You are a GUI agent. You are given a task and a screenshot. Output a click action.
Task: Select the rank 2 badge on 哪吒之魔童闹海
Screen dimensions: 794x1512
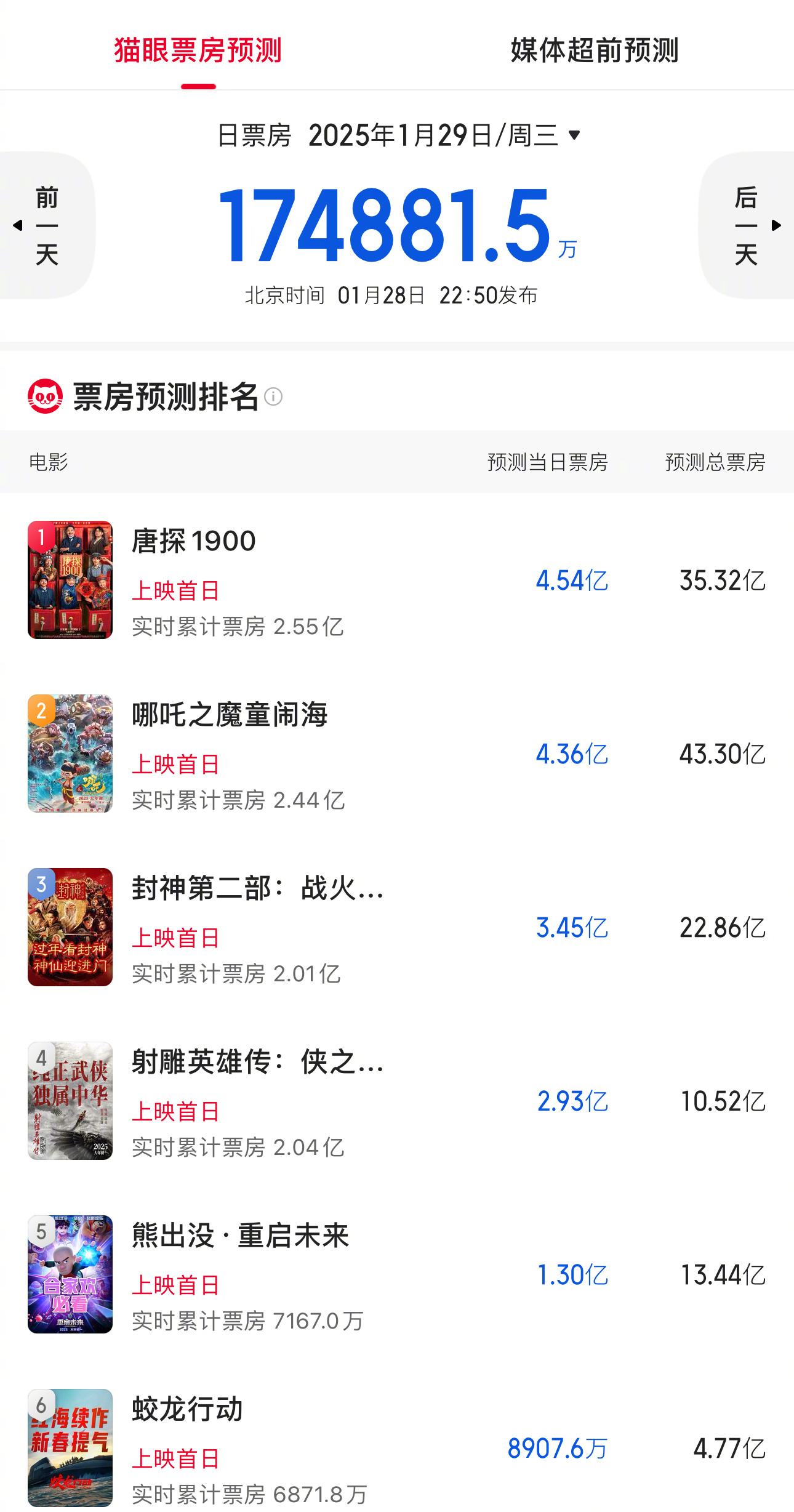point(41,712)
